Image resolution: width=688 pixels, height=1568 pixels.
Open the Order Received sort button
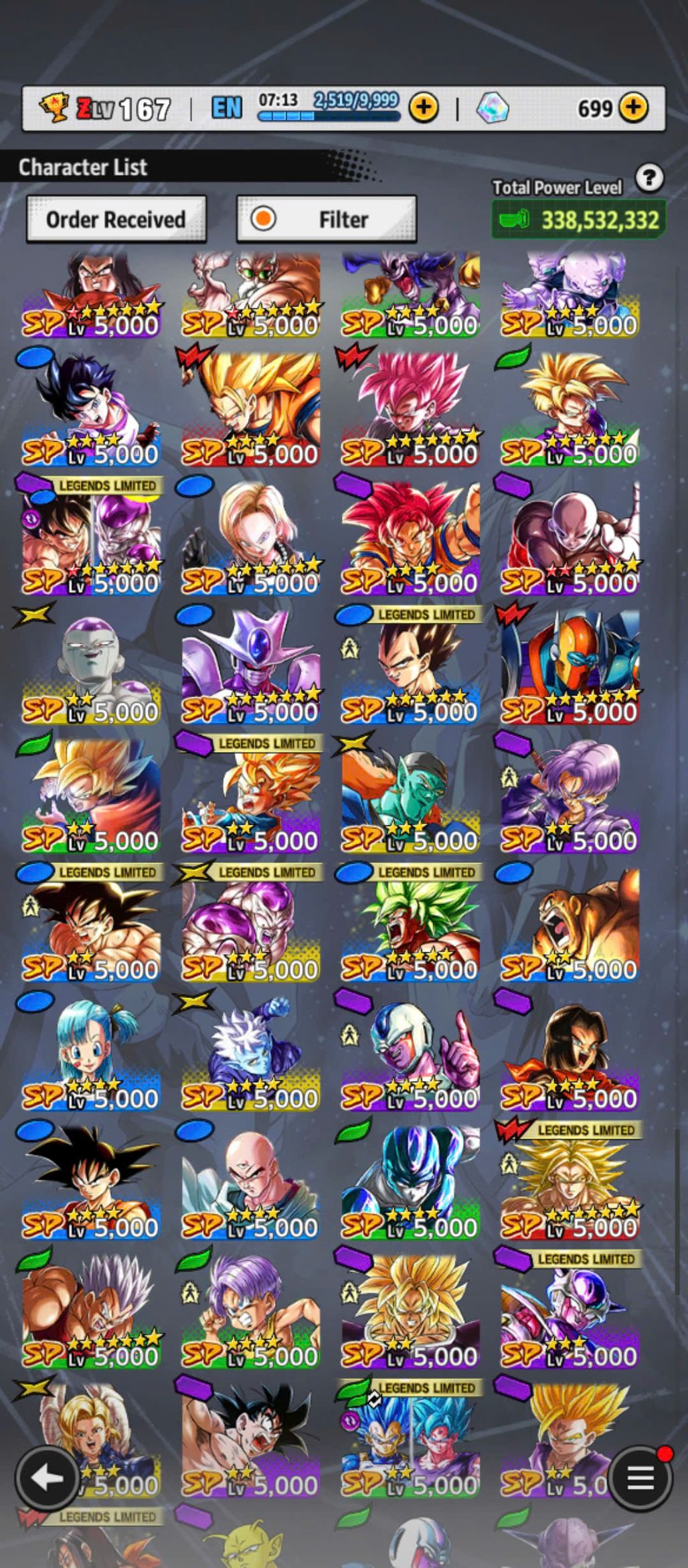coord(116,220)
